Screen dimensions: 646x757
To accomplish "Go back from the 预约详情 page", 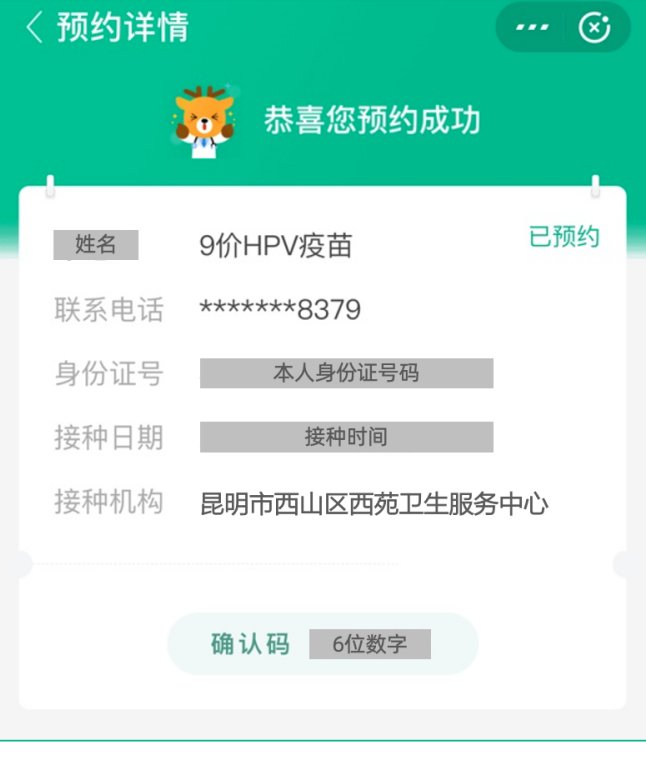I will point(34,27).
